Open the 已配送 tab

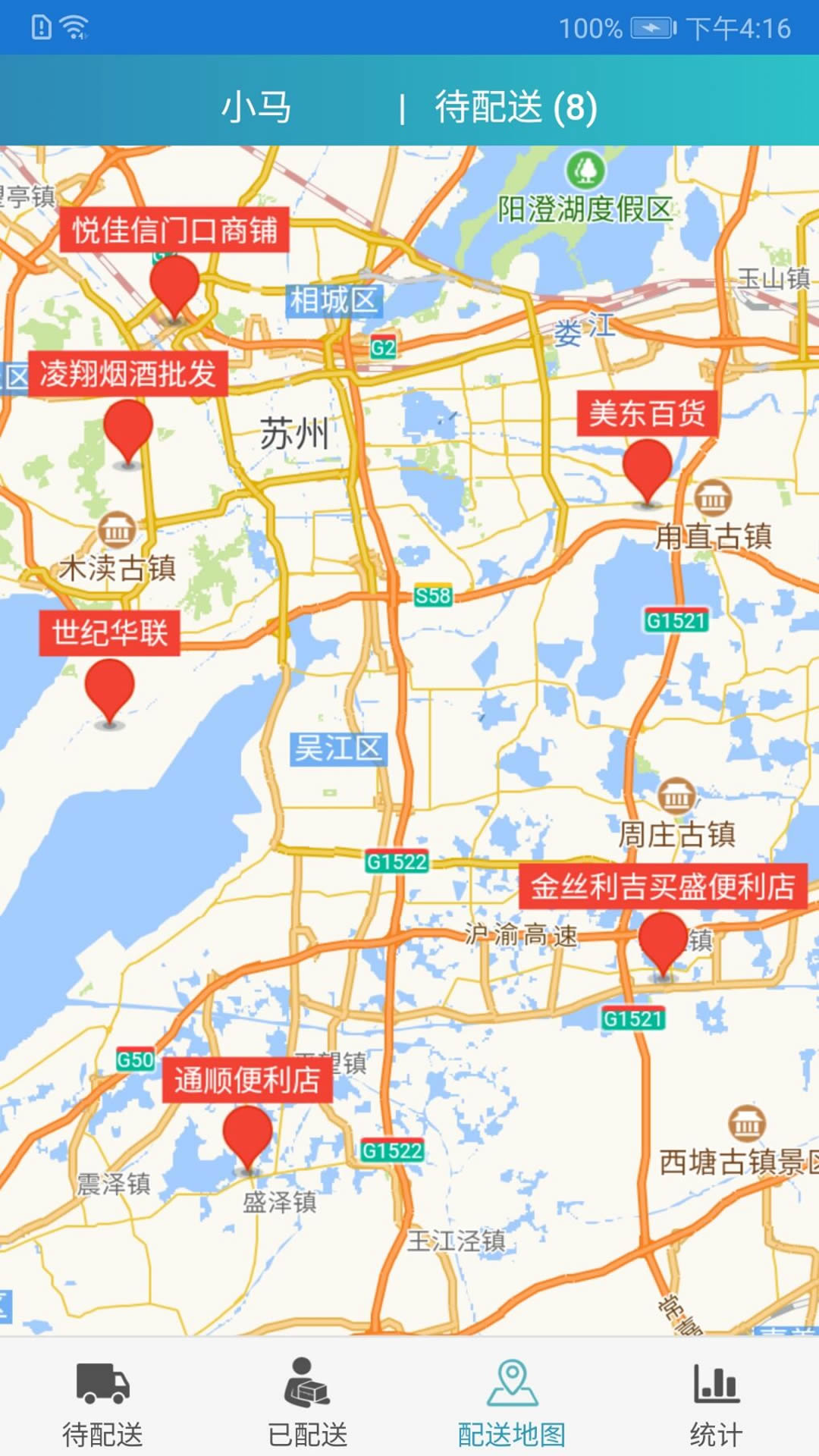[307, 1401]
